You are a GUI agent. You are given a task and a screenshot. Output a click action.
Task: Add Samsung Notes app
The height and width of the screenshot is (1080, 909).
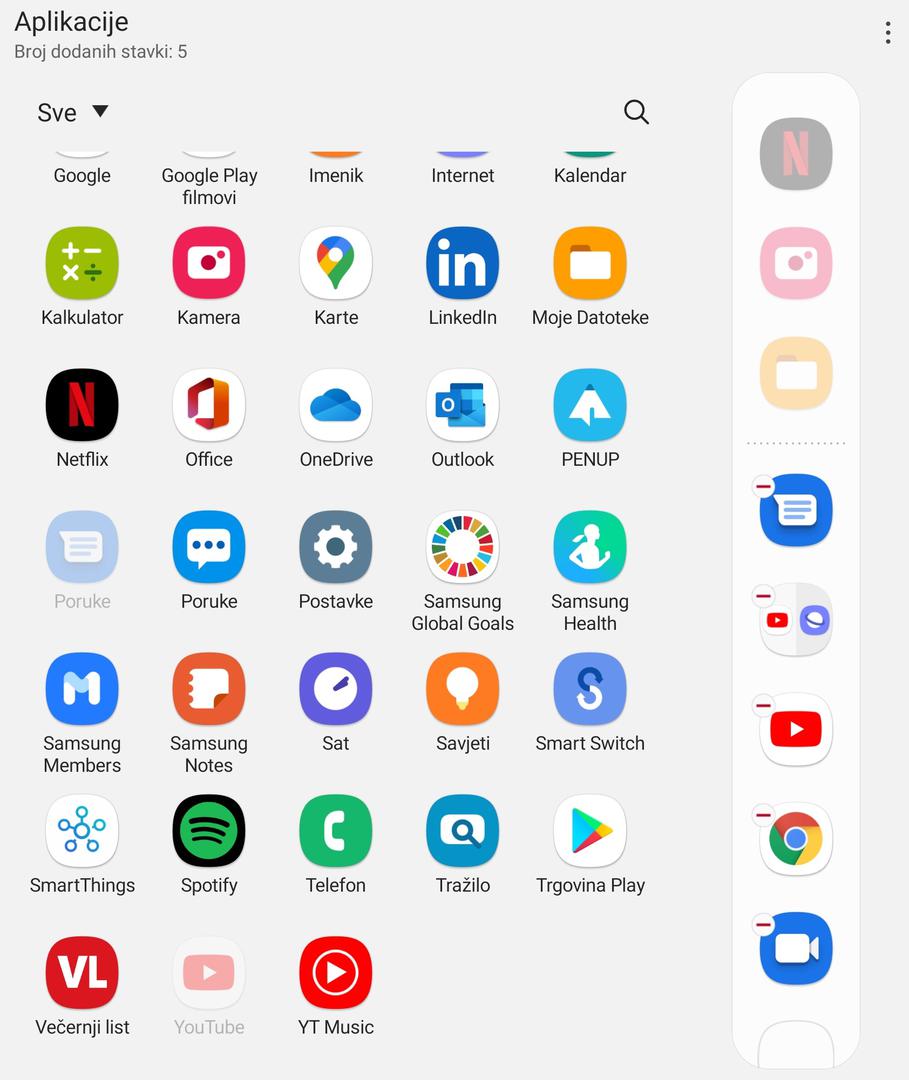coord(209,689)
